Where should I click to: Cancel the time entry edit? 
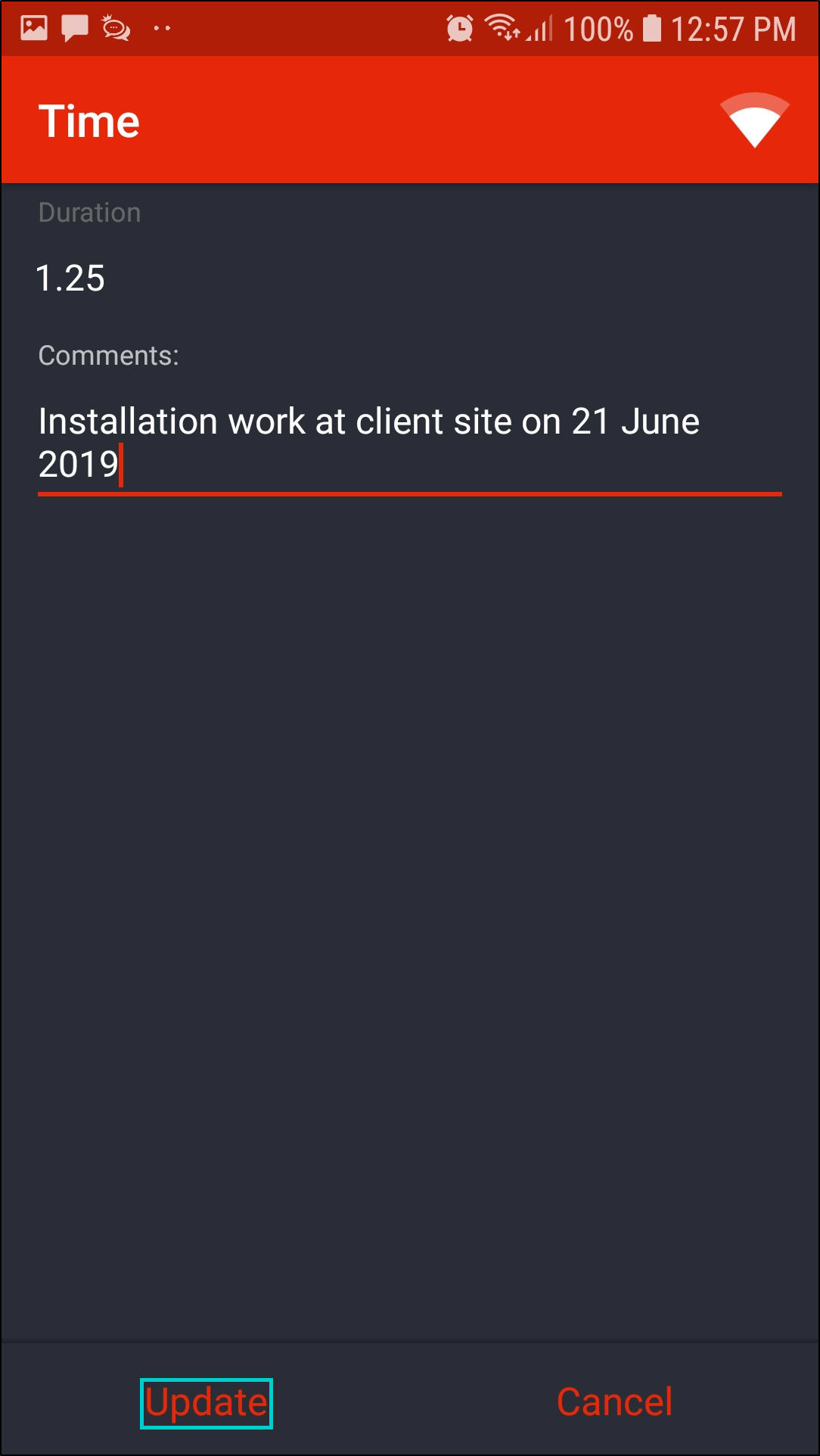click(x=614, y=1402)
